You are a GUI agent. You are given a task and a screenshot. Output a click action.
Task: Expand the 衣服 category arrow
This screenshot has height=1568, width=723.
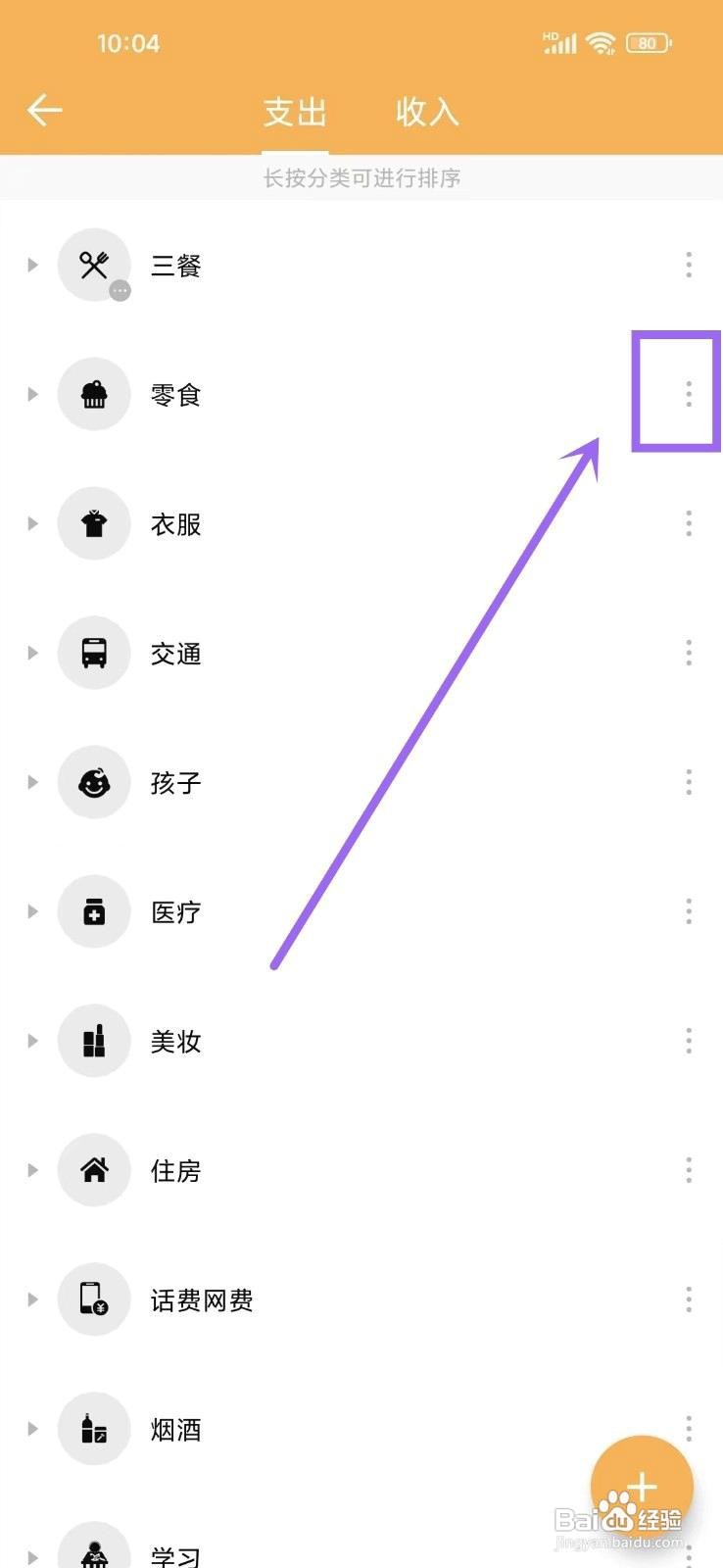tap(32, 523)
